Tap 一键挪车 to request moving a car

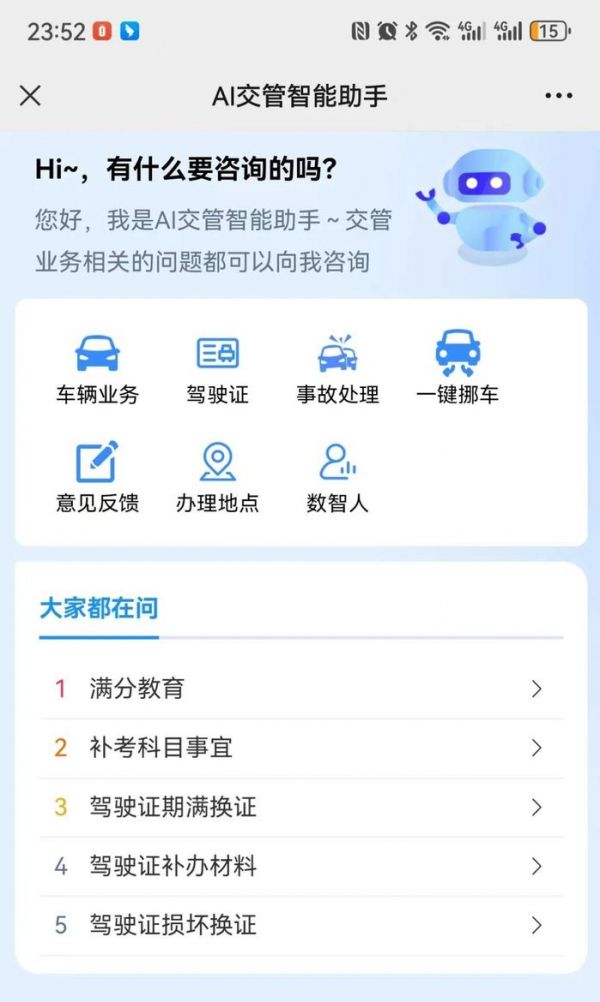coord(457,368)
